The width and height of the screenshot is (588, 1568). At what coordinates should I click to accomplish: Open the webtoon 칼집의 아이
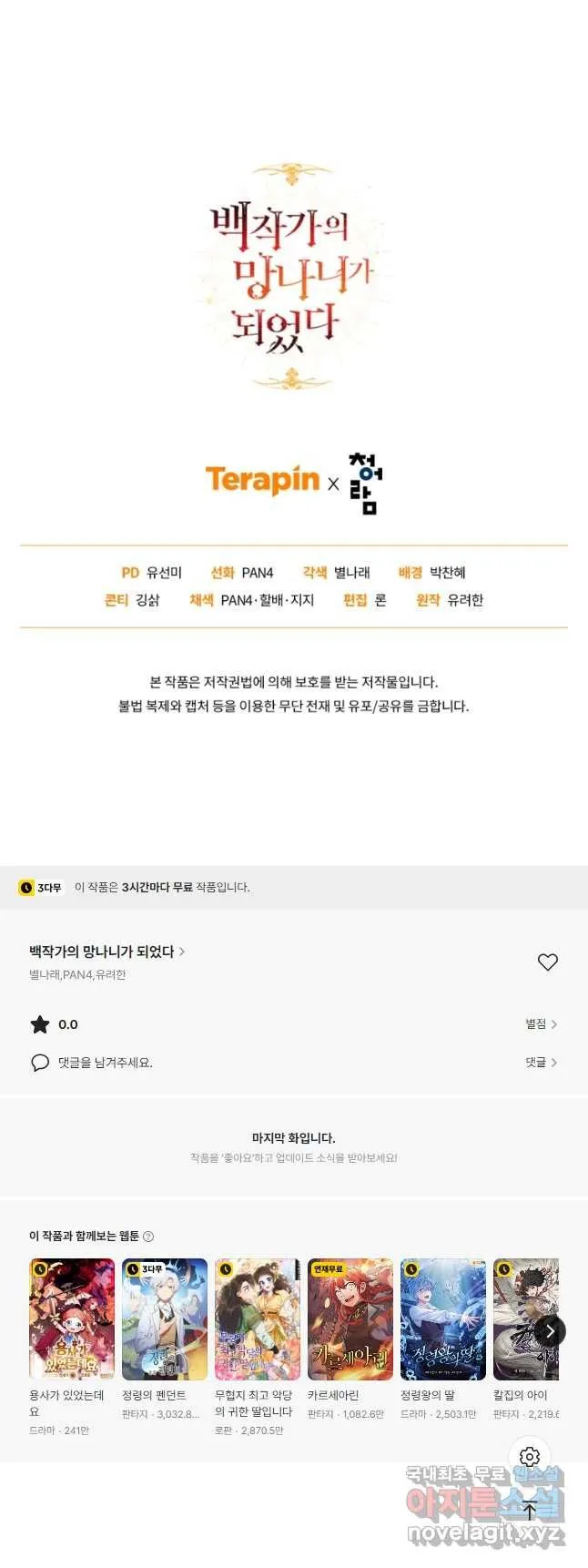tap(519, 1319)
